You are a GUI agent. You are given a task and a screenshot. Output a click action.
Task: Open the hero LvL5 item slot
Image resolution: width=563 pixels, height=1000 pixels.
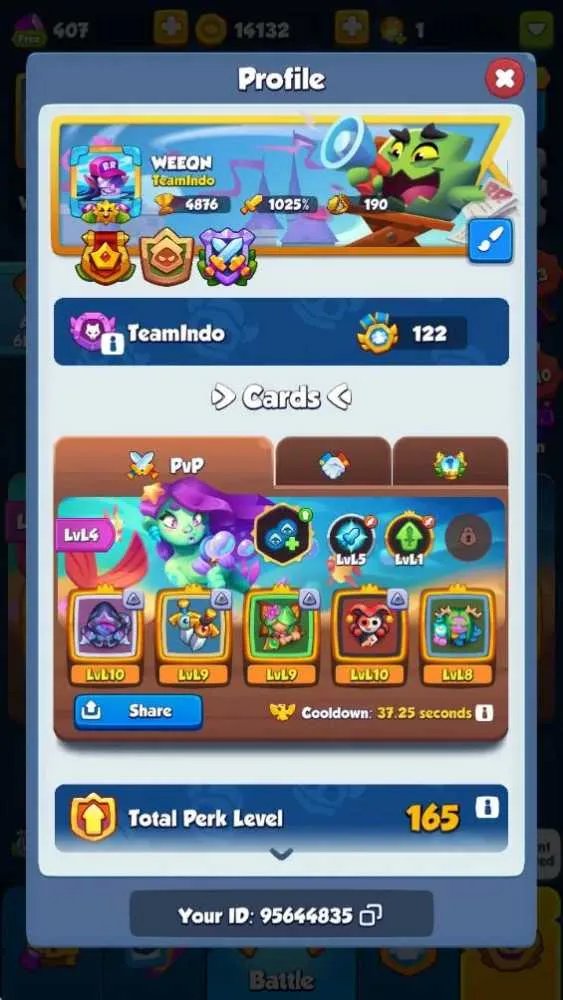coord(353,540)
